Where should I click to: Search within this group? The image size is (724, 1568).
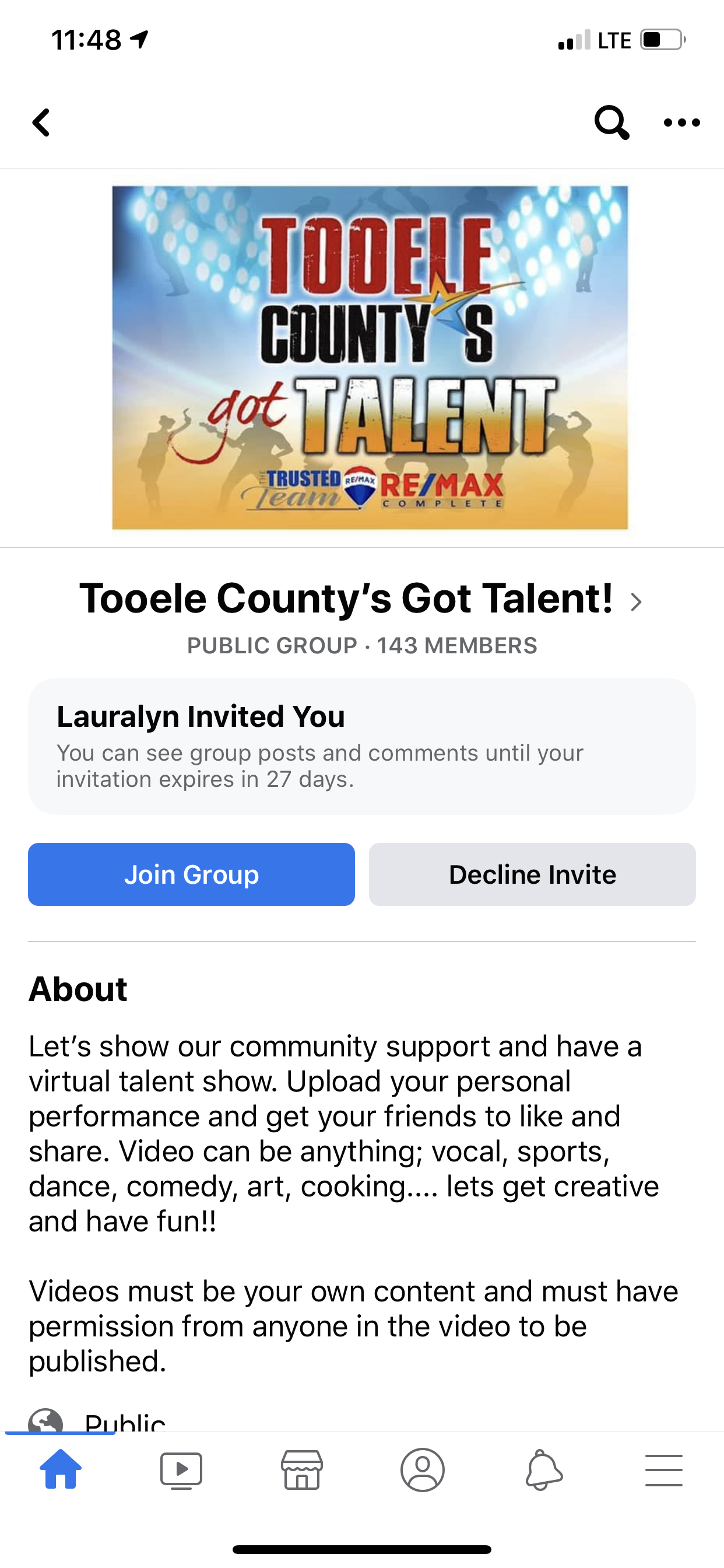(611, 123)
